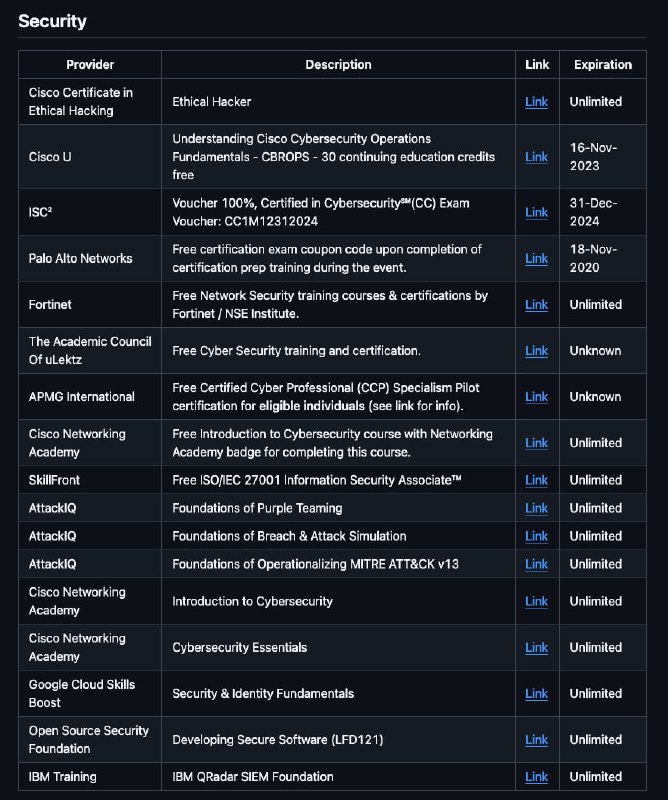Viewport: 668px width, 800px height.
Task: Open link for Free Introduction to Cybersecurity course
Action: click(536, 443)
